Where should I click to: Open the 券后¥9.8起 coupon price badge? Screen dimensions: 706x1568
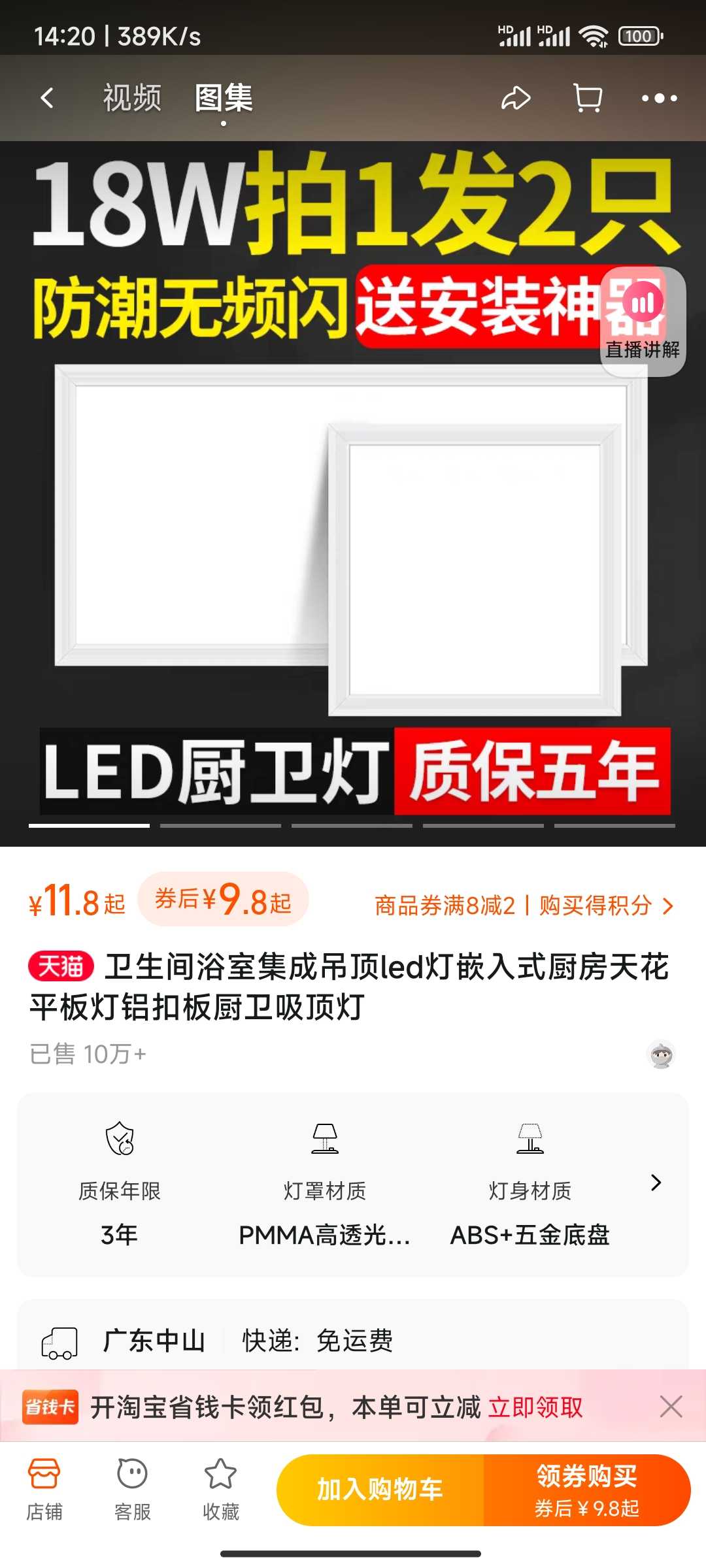coord(223,900)
